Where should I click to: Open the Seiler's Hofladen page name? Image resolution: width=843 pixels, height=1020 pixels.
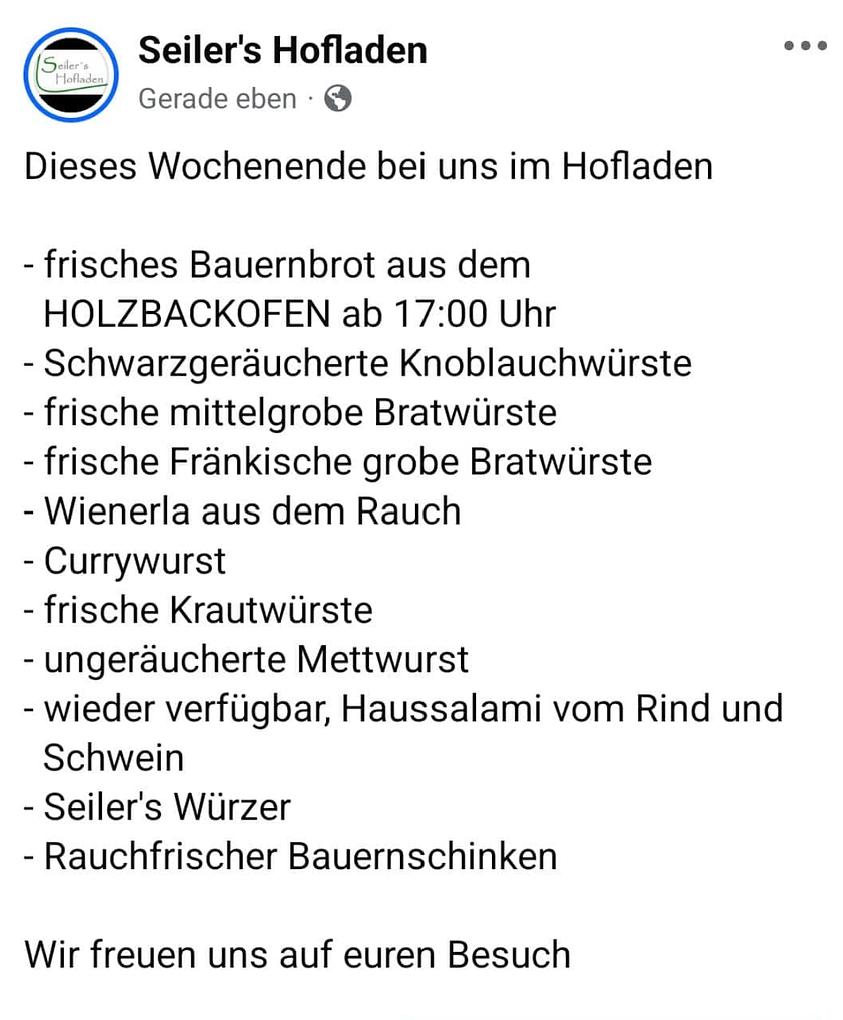(x=282, y=50)
